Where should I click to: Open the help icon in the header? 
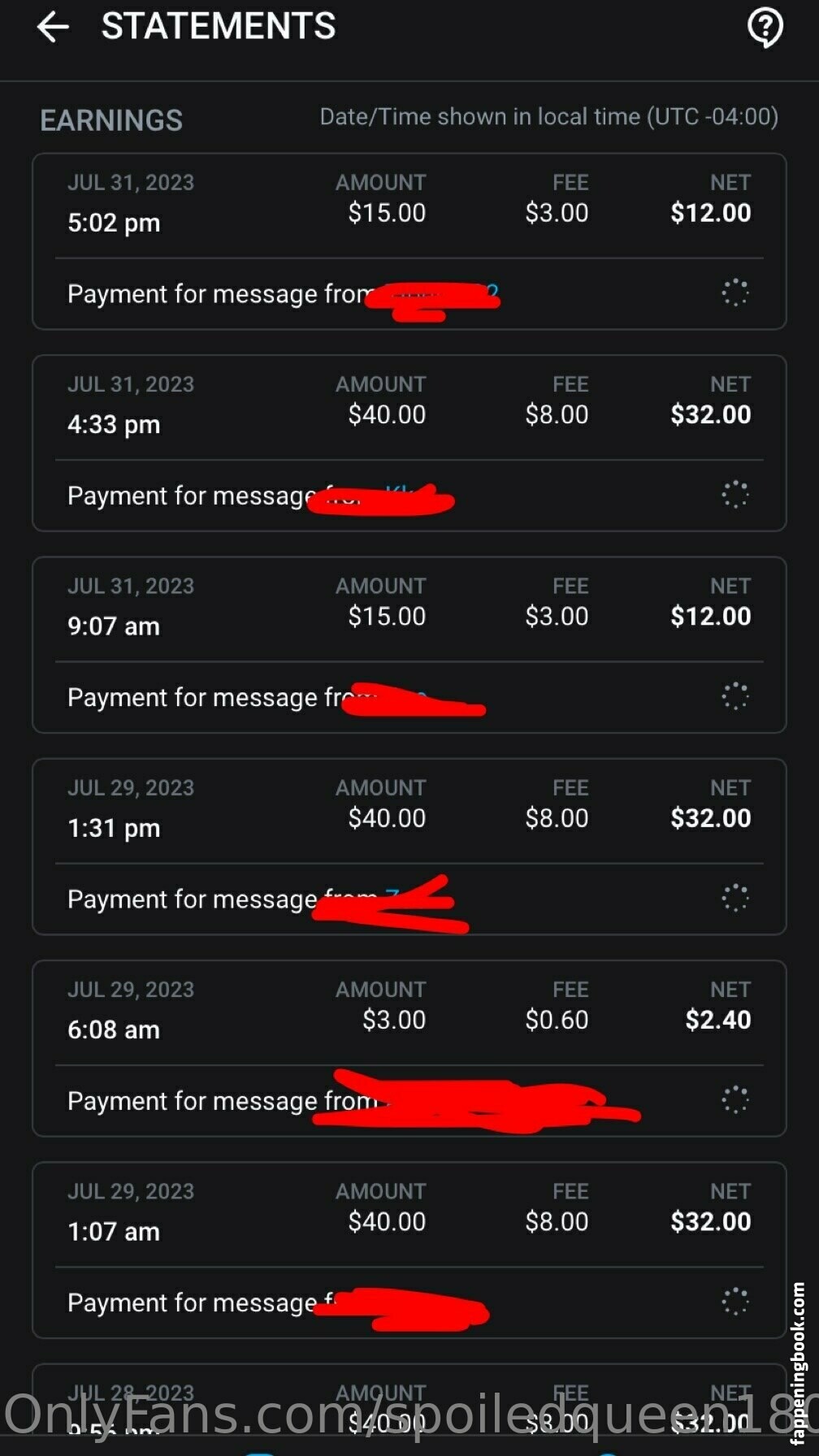[x=765, y=28]
